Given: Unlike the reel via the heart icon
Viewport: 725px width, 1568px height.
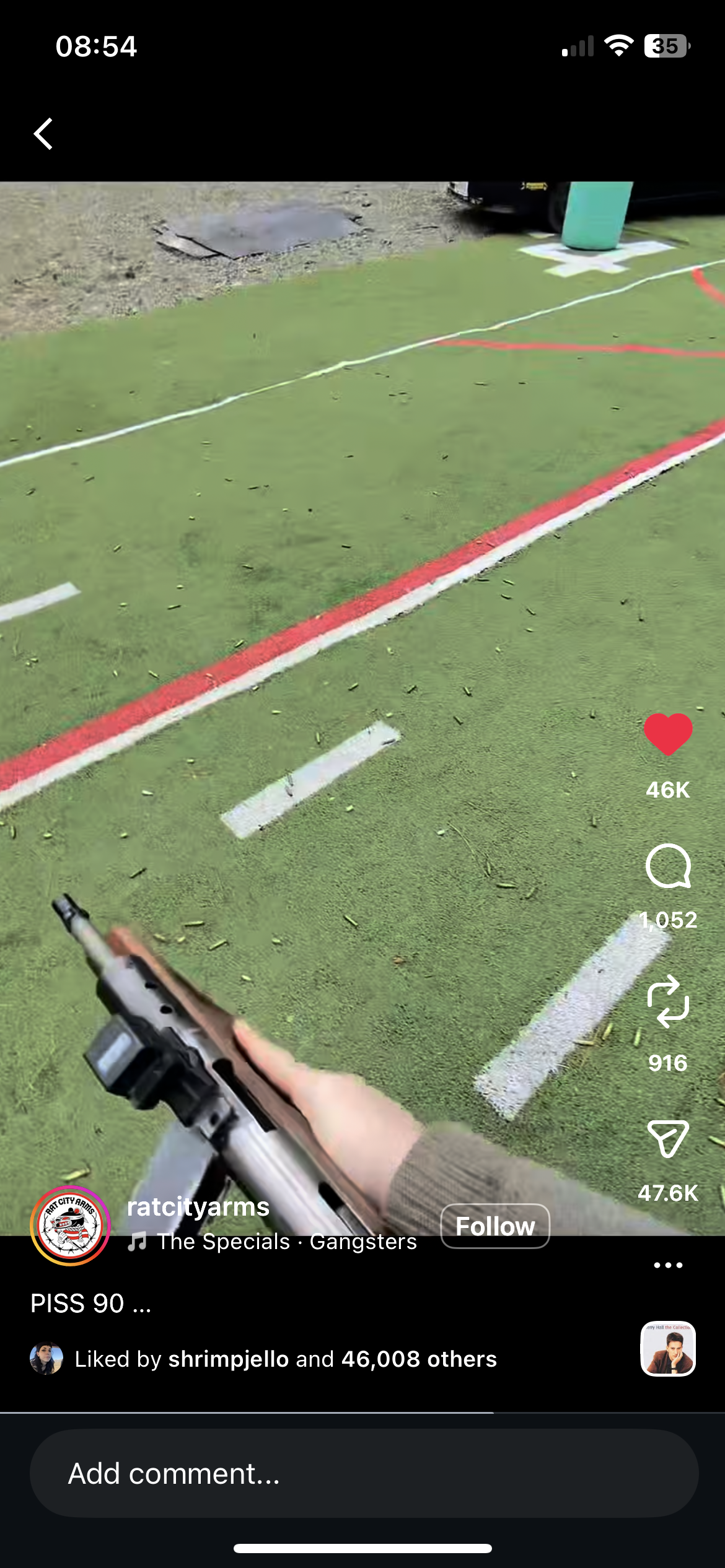Looking at the screenshot, I should click(x=667, y=734).
